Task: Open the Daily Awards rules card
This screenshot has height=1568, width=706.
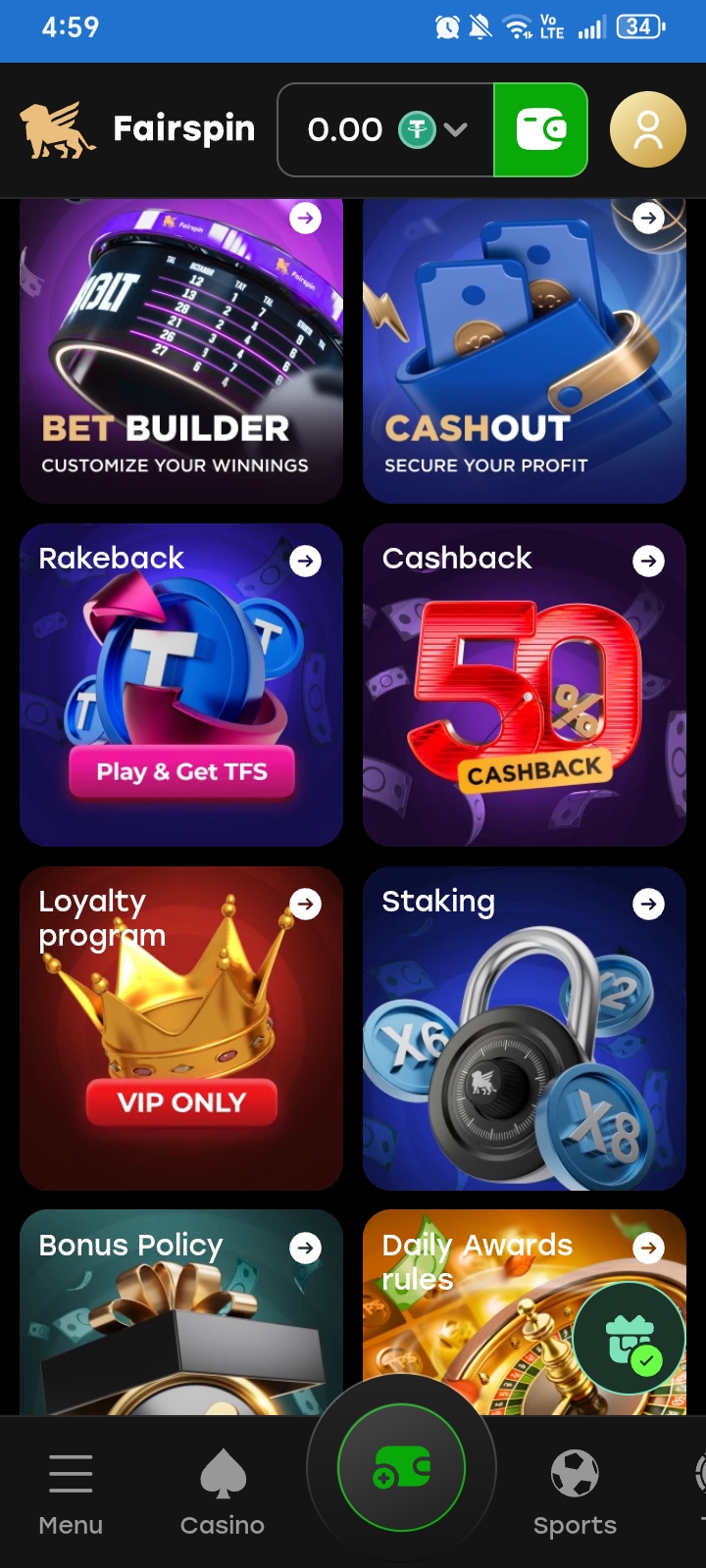Action: coord(471,1311)
